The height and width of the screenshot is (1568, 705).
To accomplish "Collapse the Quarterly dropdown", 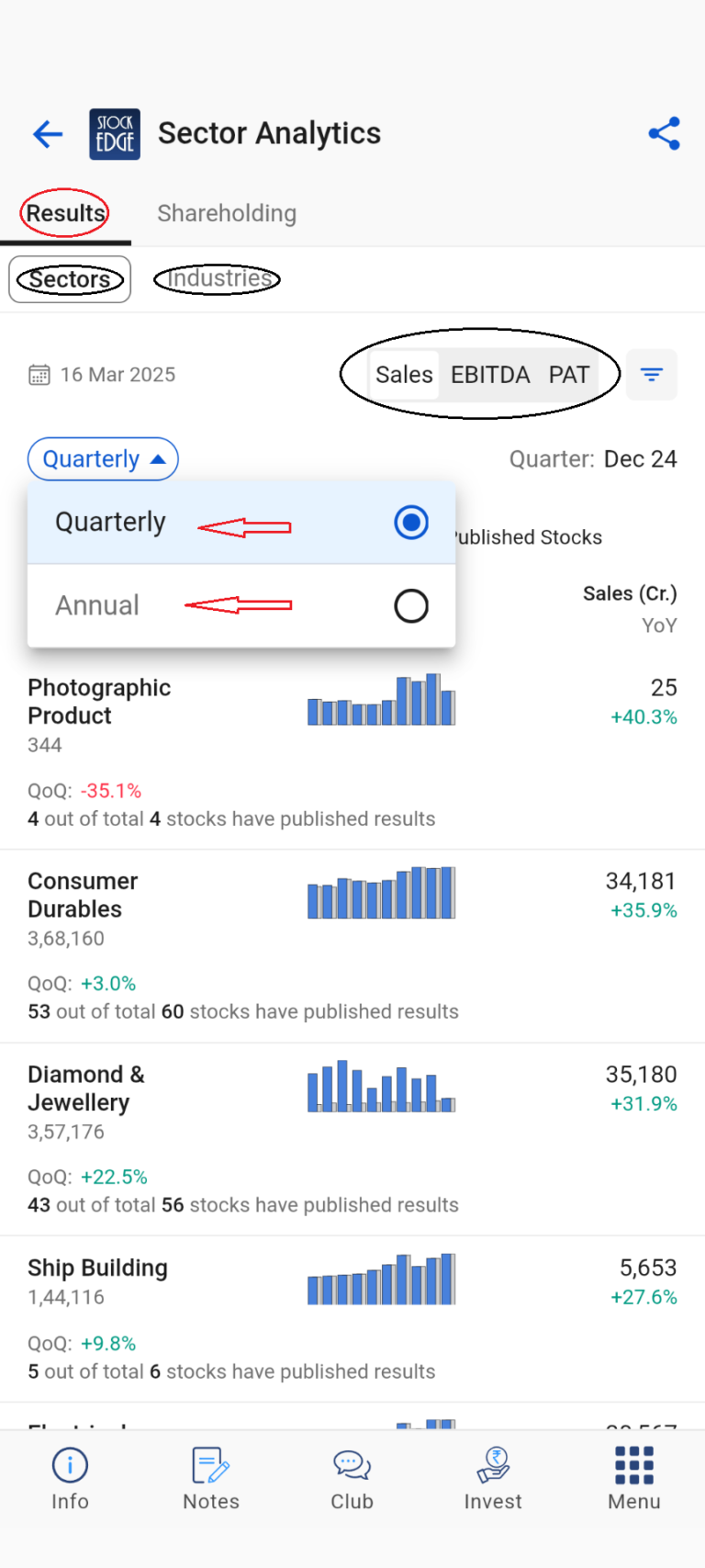I will coord(102,458).
